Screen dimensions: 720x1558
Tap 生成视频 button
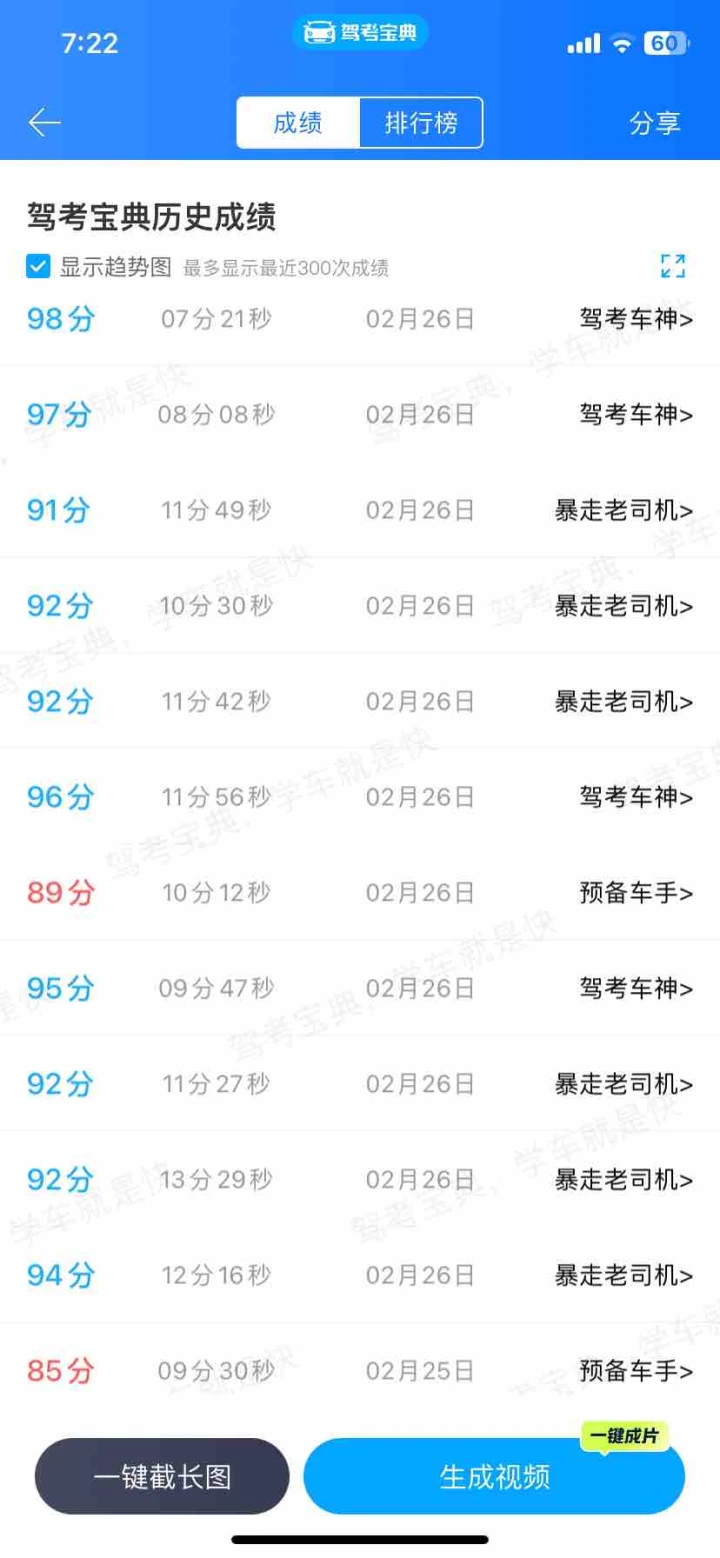pyautogui.click(x=494, y=1476)
